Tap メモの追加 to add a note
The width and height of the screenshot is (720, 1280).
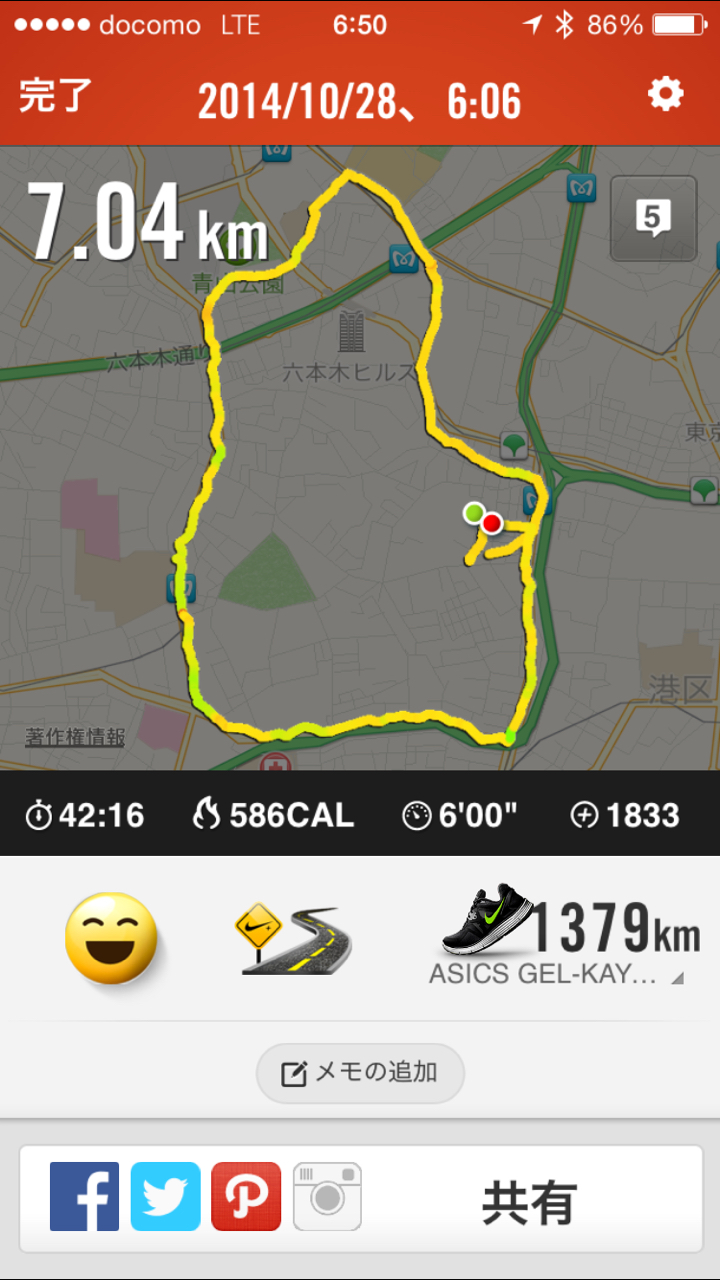pos(360,1073)
